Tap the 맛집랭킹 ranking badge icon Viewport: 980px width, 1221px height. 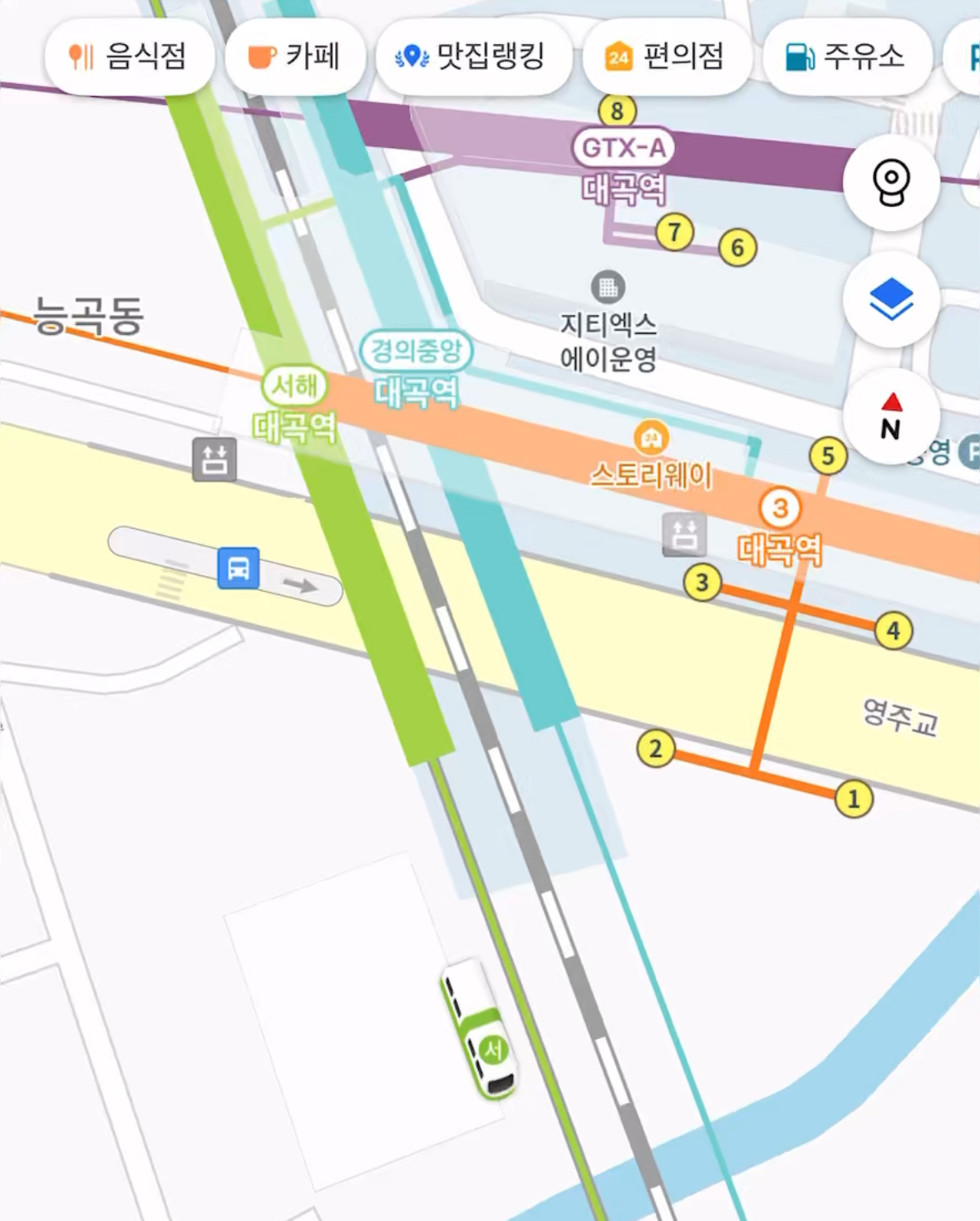pos(411,56)
